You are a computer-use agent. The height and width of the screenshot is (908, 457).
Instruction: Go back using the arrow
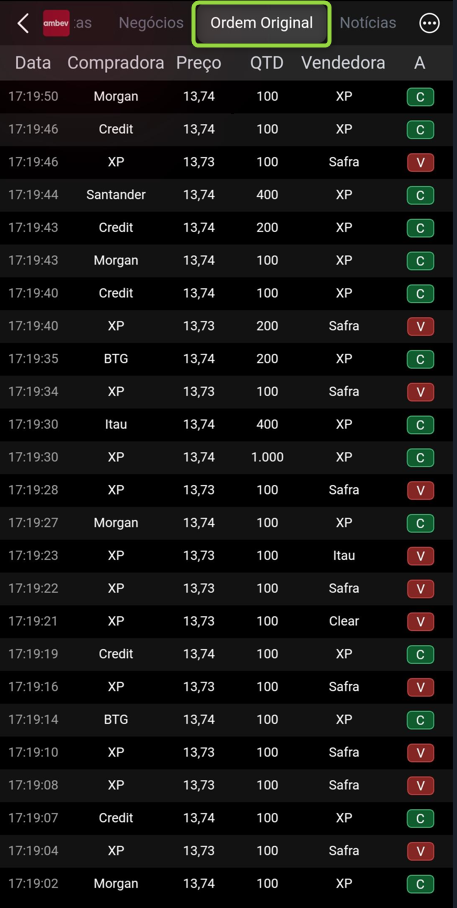pos(23,23)
